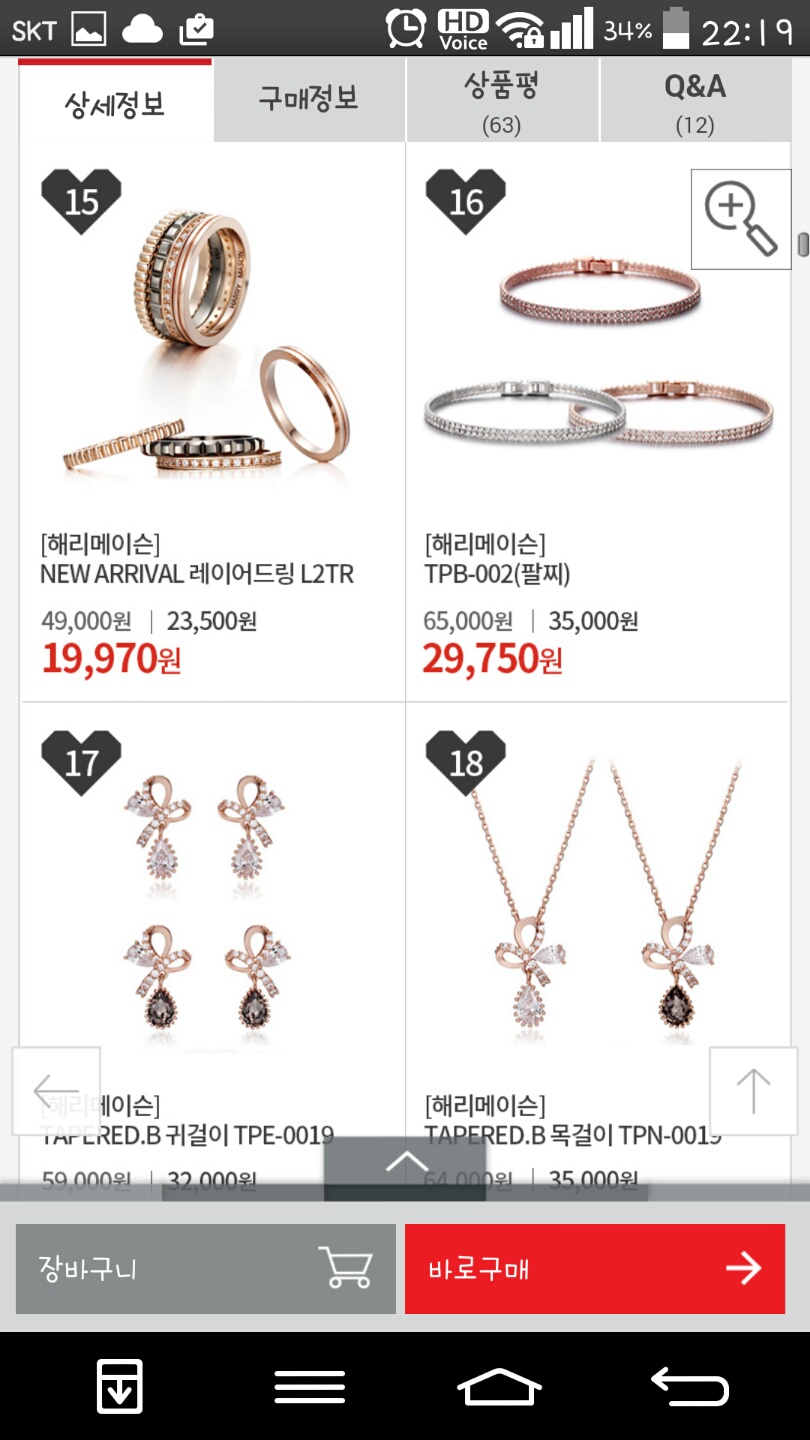Image resolution: width=810 pixels, height=1440 pixels.
Task: Tap the magnifier zoom icon
Action: point(740,219)
